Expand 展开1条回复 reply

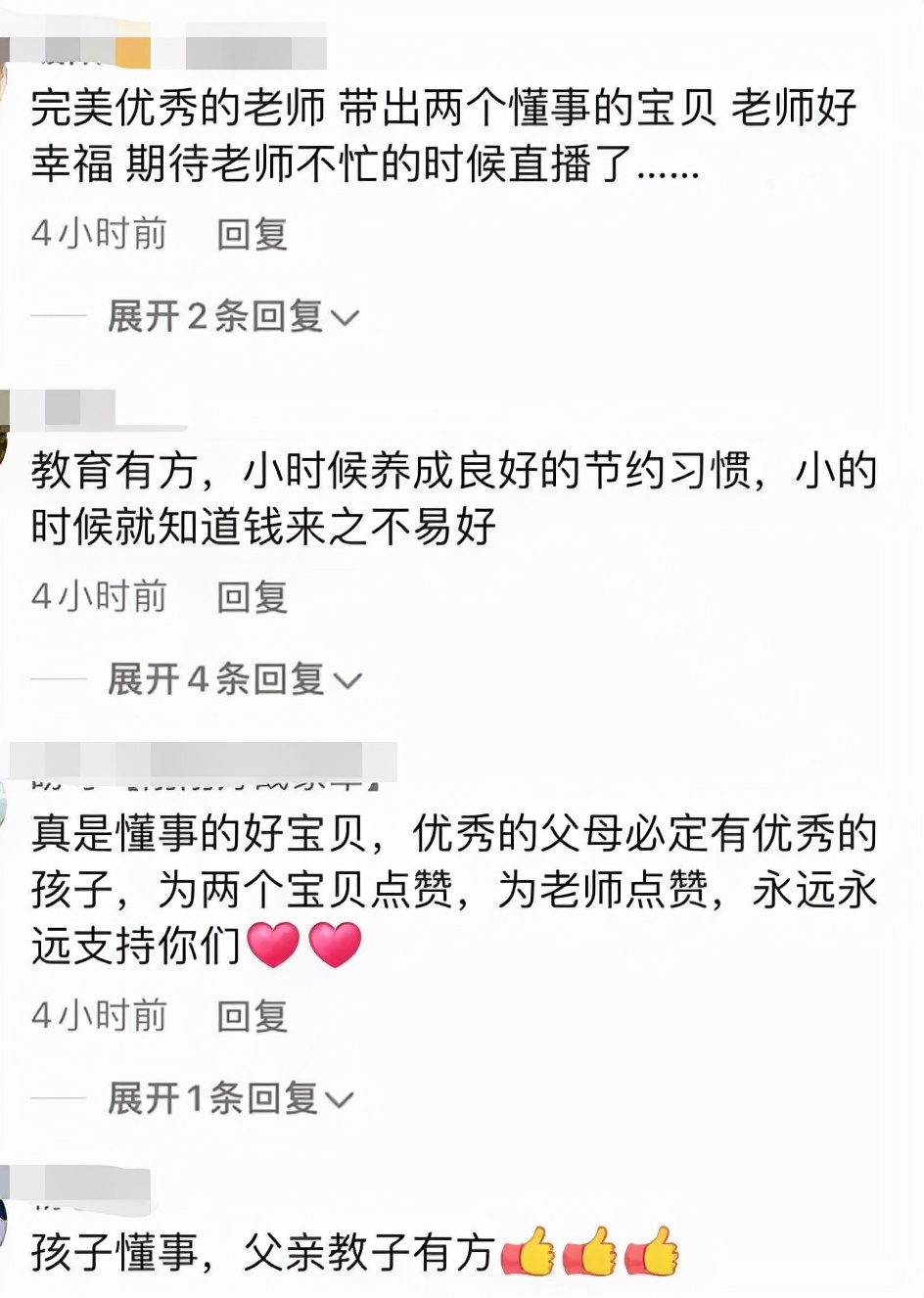point(229,1099)
